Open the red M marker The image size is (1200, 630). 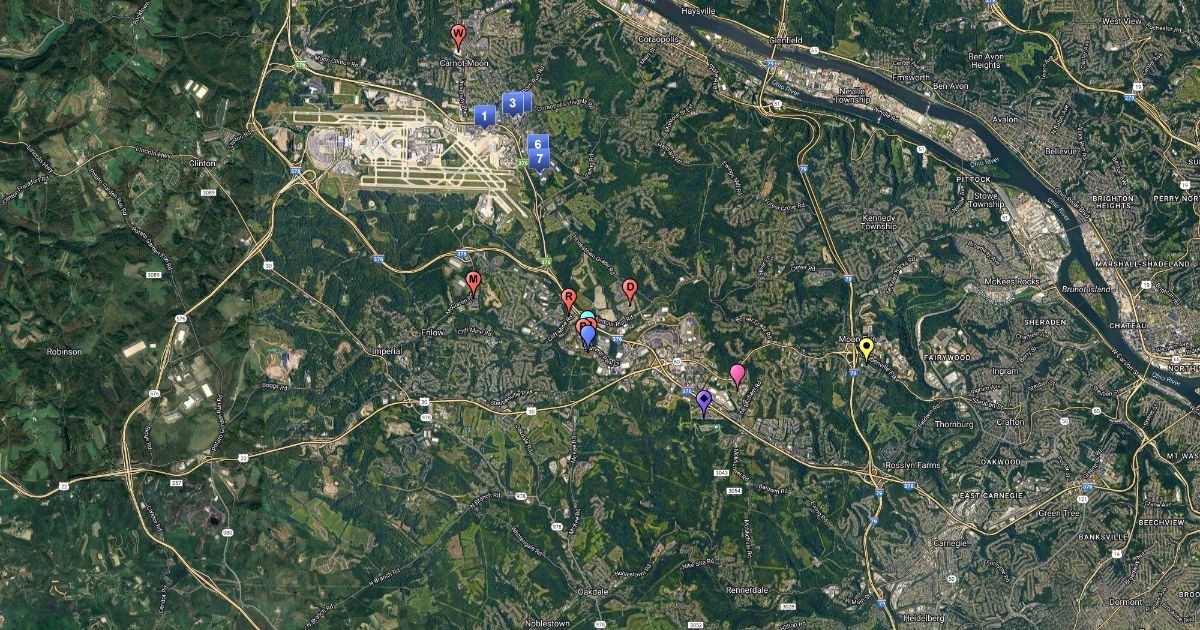coord(474,280)
